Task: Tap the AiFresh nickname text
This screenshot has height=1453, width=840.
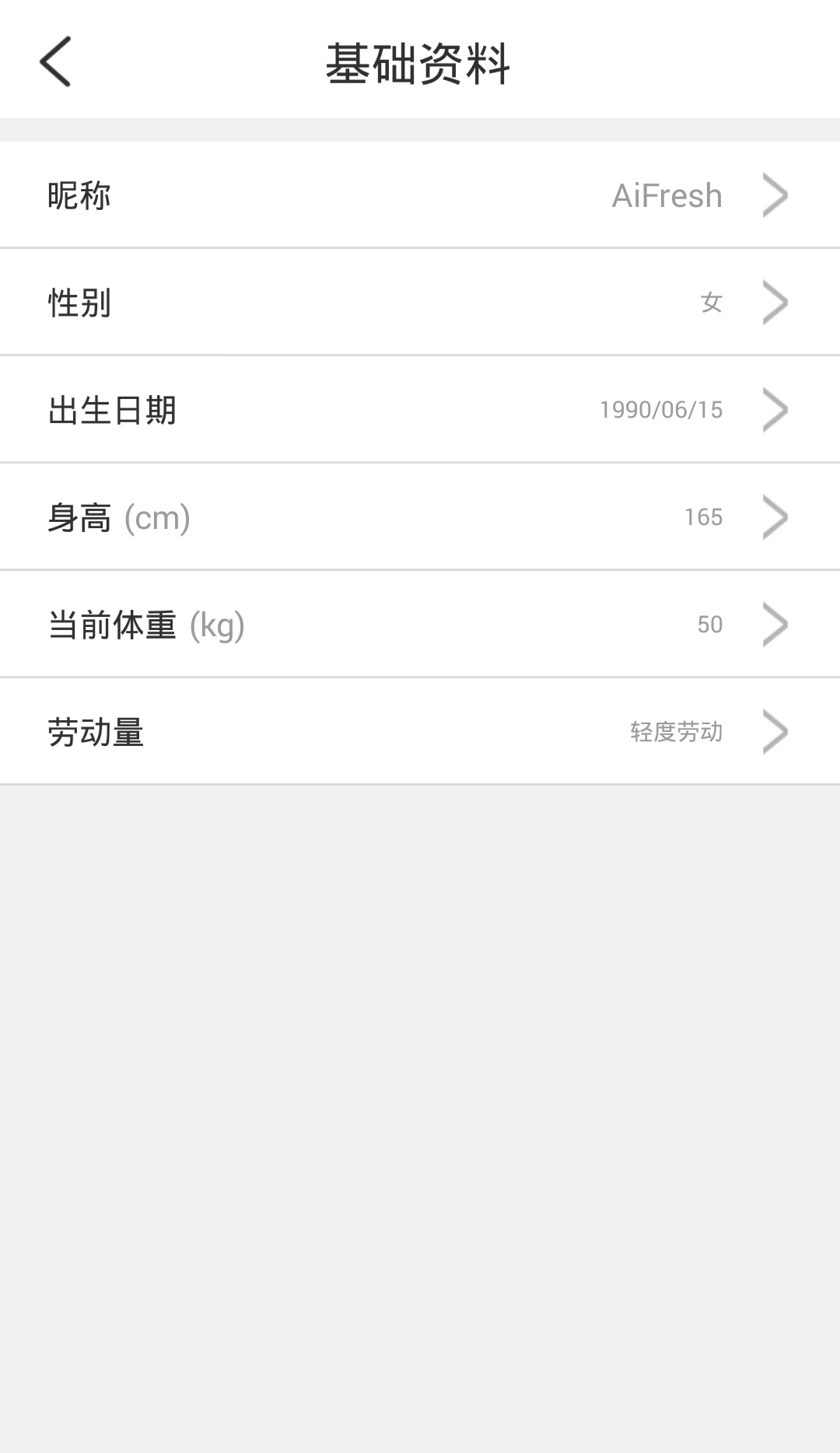Action: (666, 194)
